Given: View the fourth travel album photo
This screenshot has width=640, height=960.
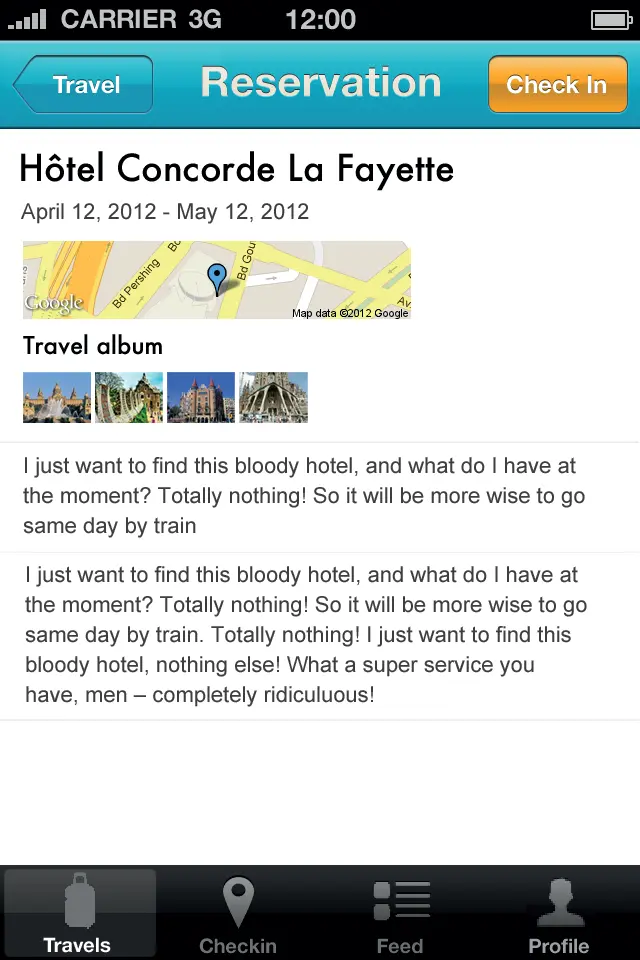Looking at the screenshot, I should click(273, 397).
